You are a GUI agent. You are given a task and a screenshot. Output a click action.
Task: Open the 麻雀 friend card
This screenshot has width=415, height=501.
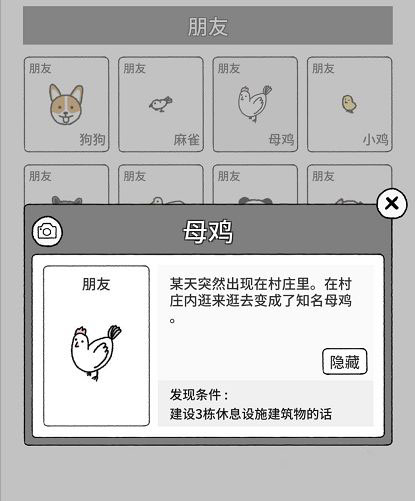tap(161, 104)
